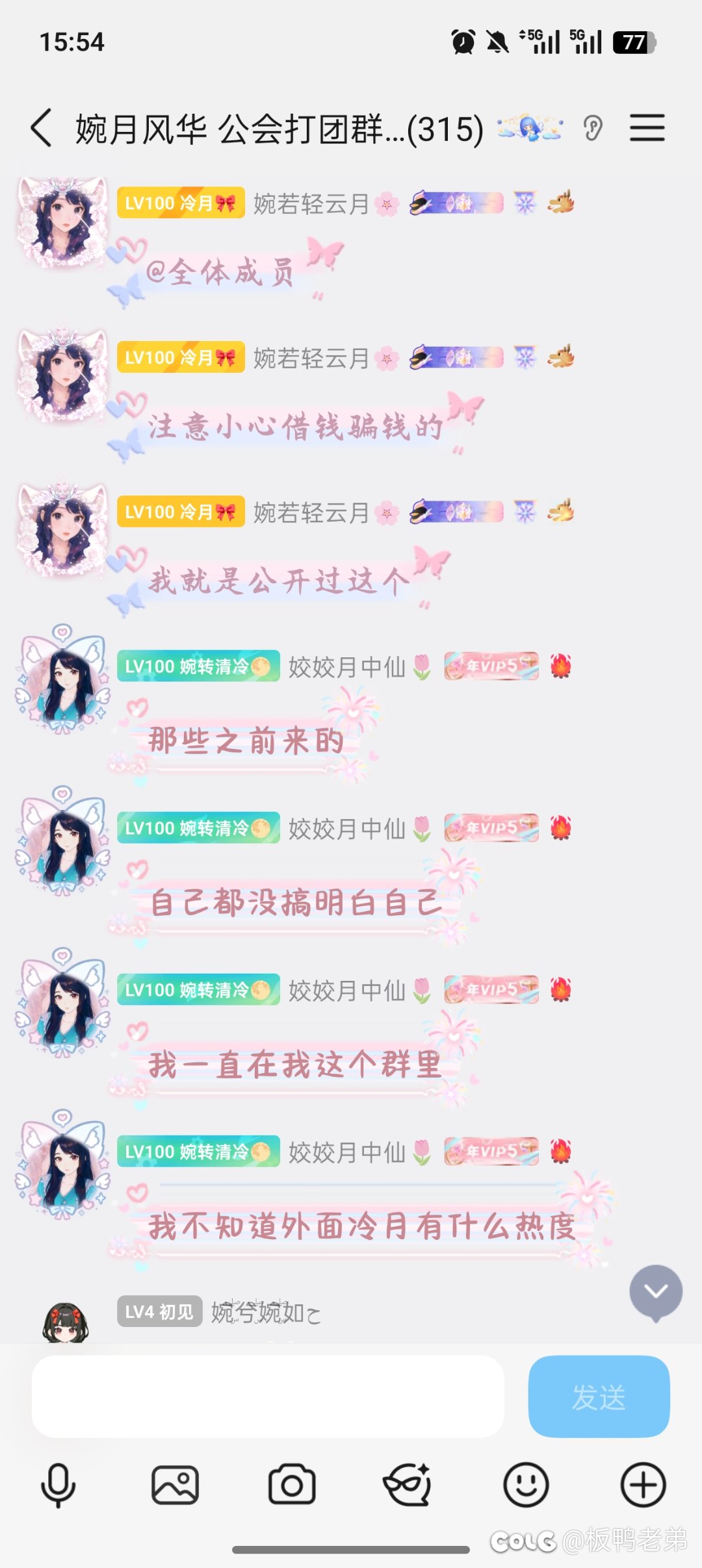702x1568 pixels.
Task: Tap the ear listening mode icon
Action: coord(592,128)
